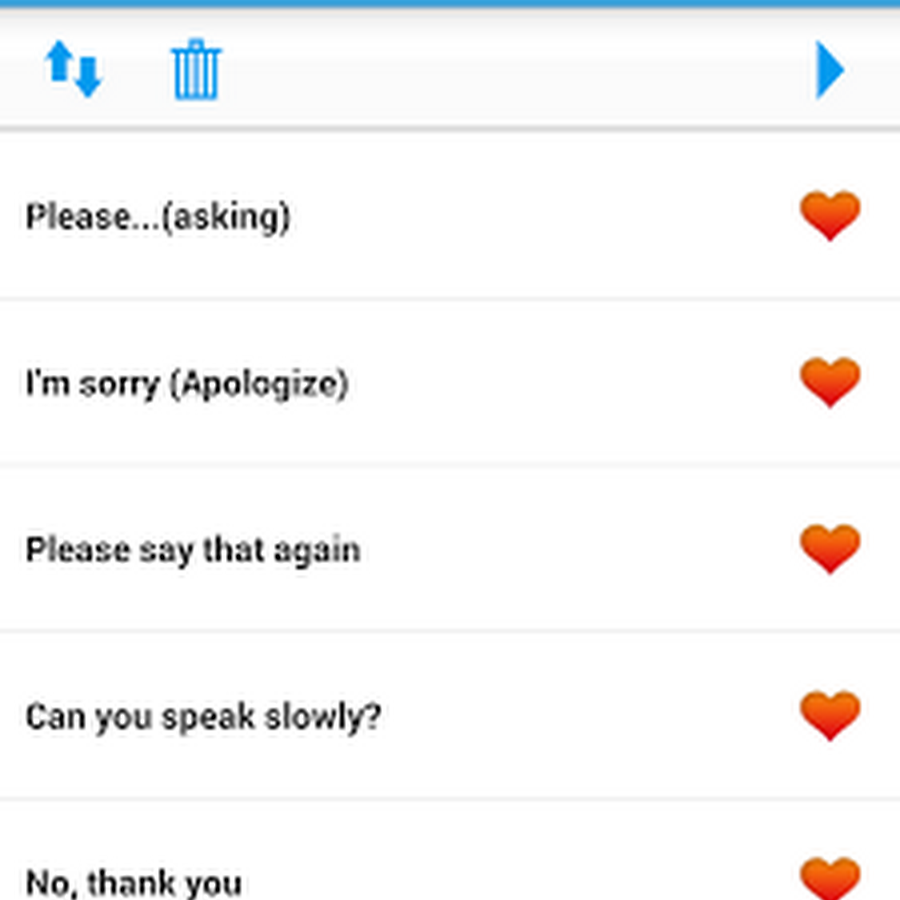
Task: Open the phrase 'I'm sorry (Apologize)'
Action: [x=187, y=383]
